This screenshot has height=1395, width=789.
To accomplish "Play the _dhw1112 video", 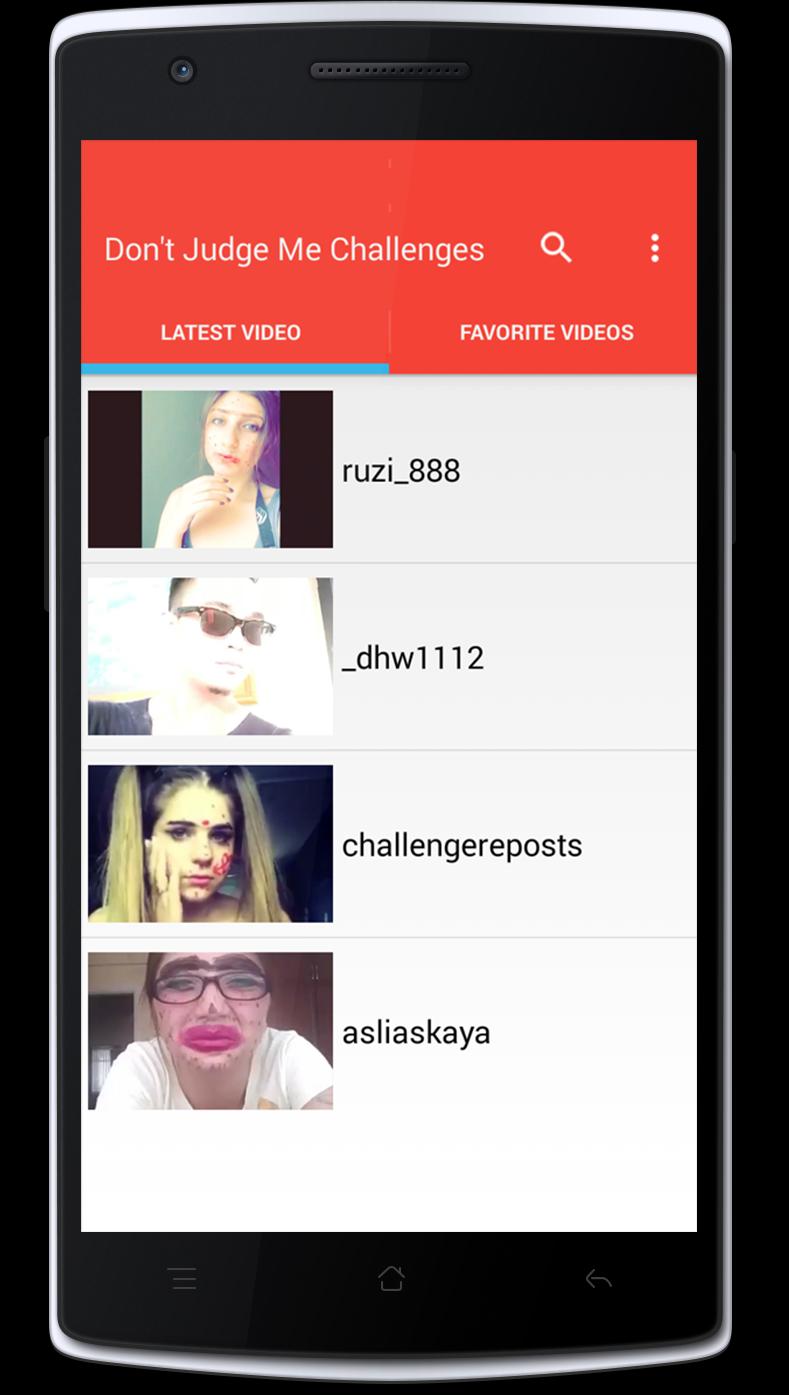I will pos(388,657).
